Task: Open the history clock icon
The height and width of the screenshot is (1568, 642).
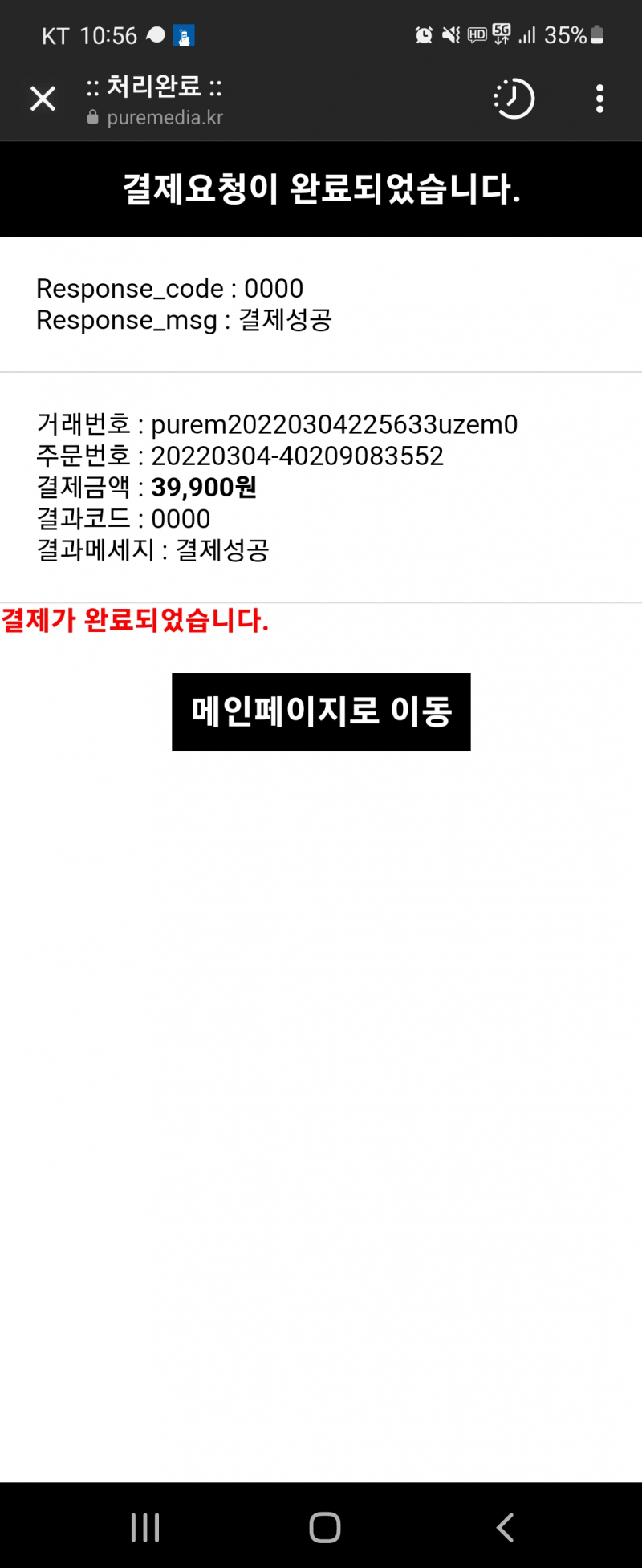Action: (514, 99)
